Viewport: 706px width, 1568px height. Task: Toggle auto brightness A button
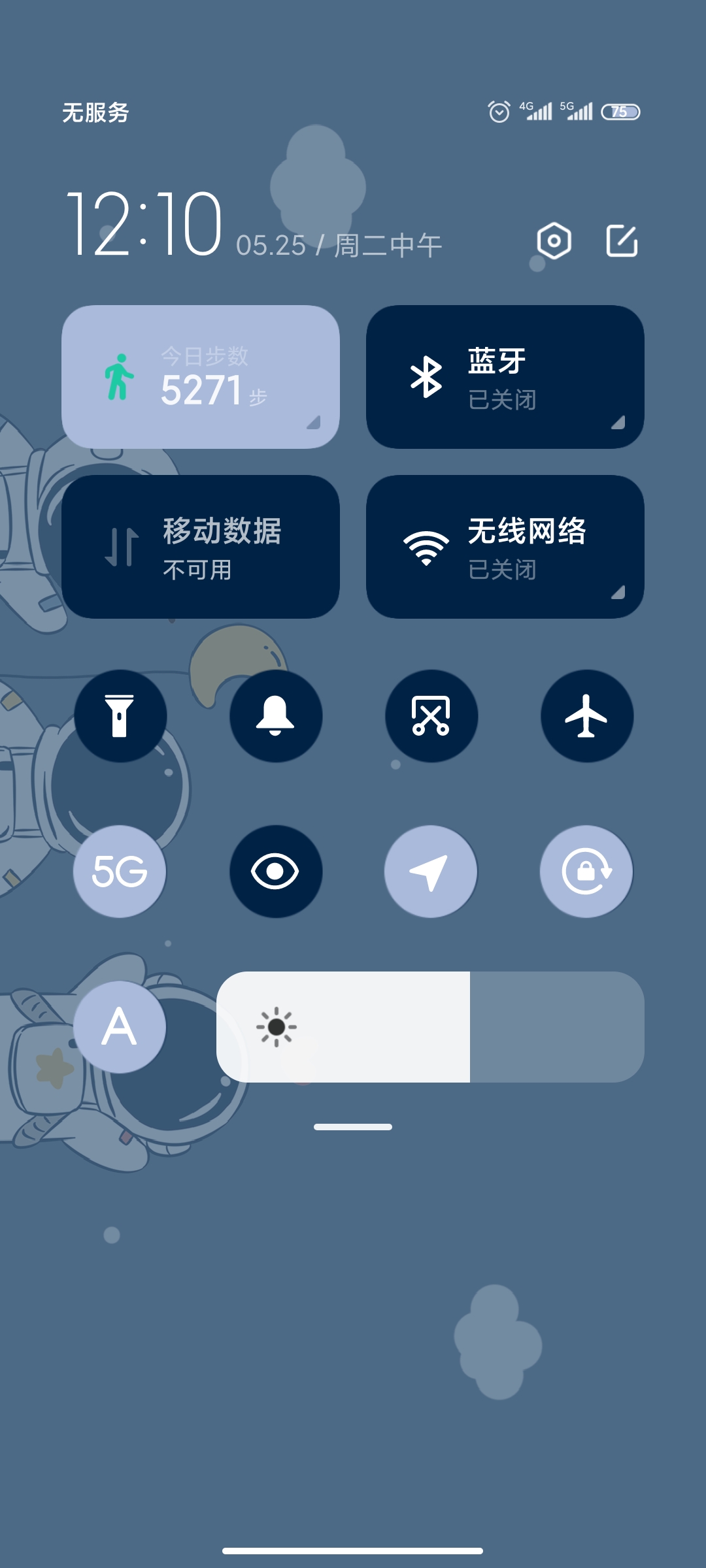click(120, 1026)
